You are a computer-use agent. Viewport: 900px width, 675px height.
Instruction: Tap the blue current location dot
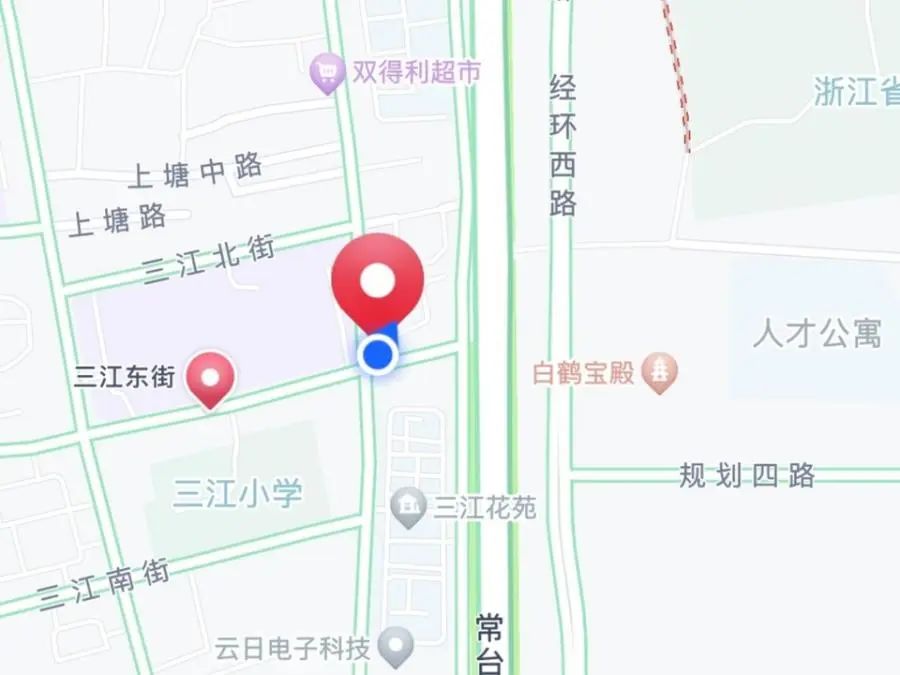click(x=378, y=353)
